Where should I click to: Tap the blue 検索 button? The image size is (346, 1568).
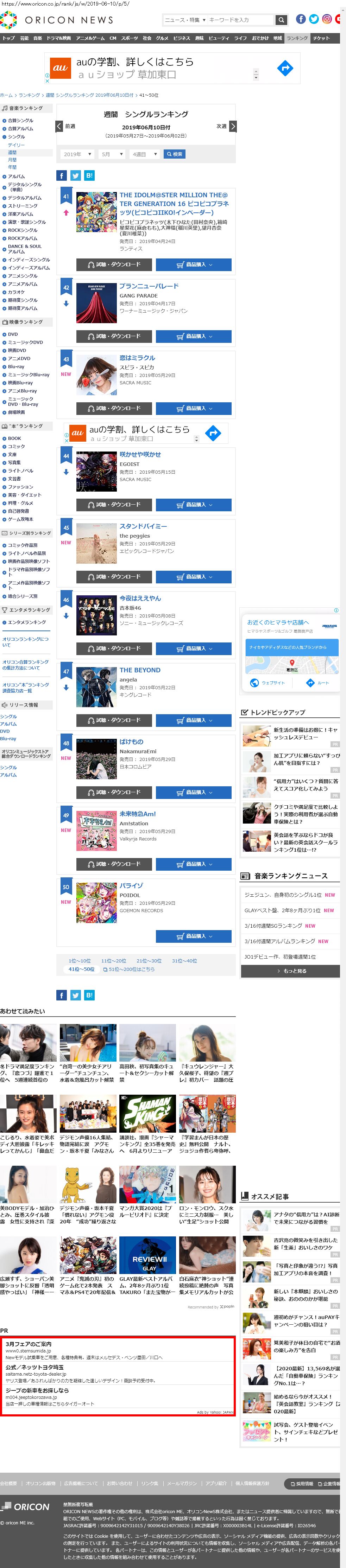(x=174, y=154)
